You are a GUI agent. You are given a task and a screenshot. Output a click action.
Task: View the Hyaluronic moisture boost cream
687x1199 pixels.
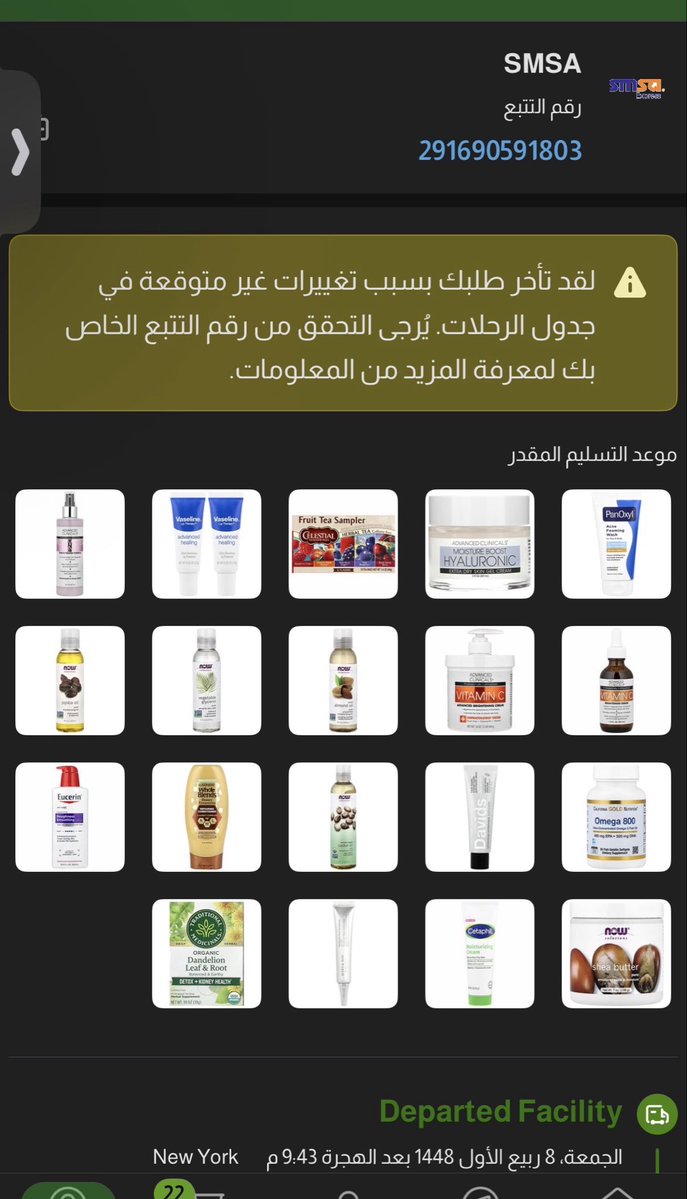[480, 544]
